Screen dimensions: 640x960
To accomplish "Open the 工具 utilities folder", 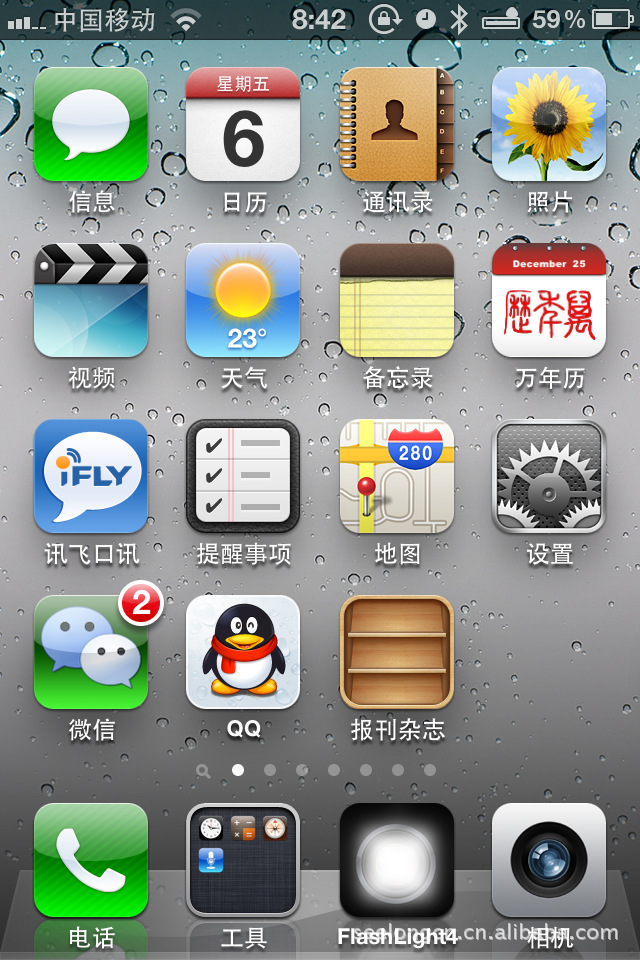I will 243,860.
